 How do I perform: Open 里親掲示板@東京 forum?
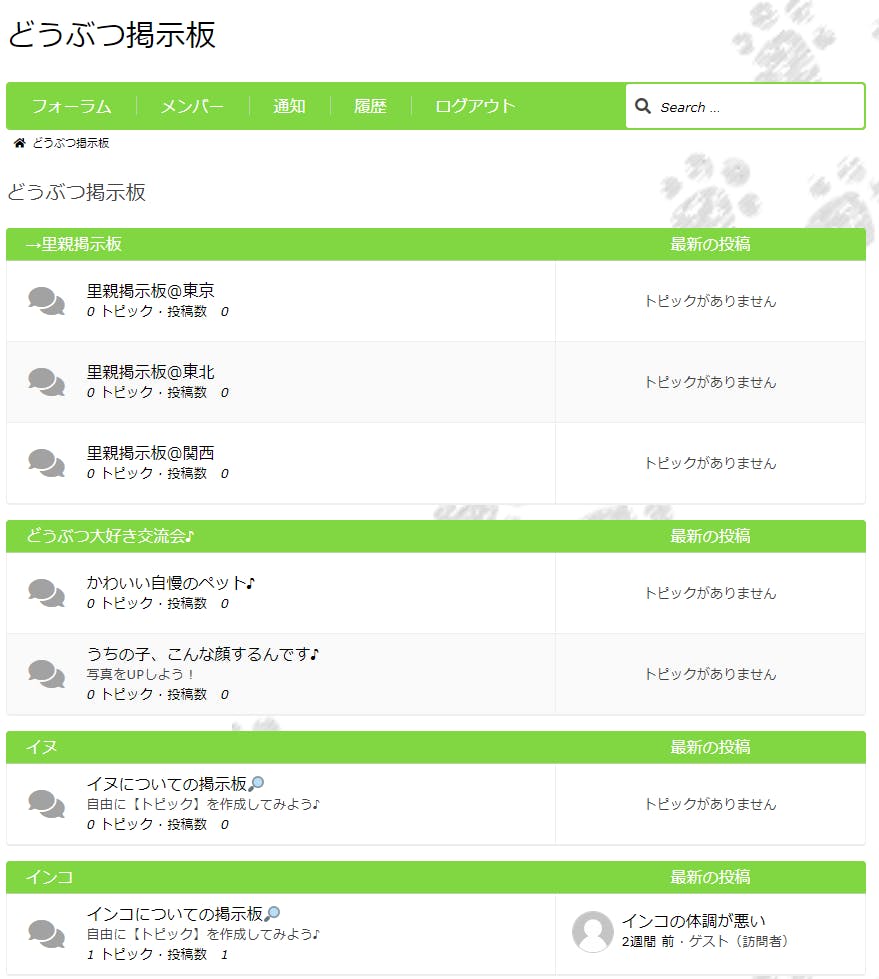click(x=150, y=290)
